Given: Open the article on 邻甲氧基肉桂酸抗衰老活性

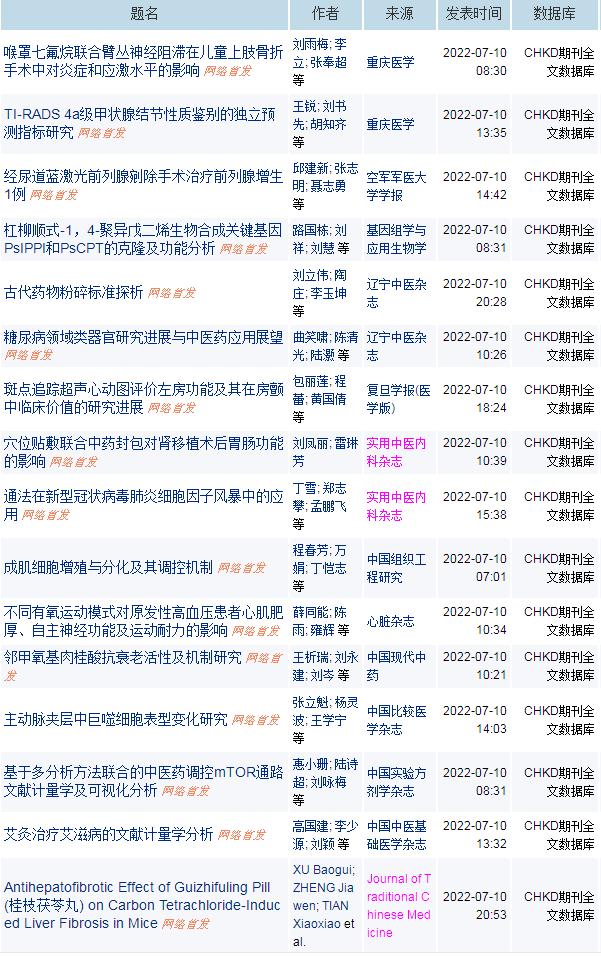Looking at the screenshot, I should click(x=122, y=657).
